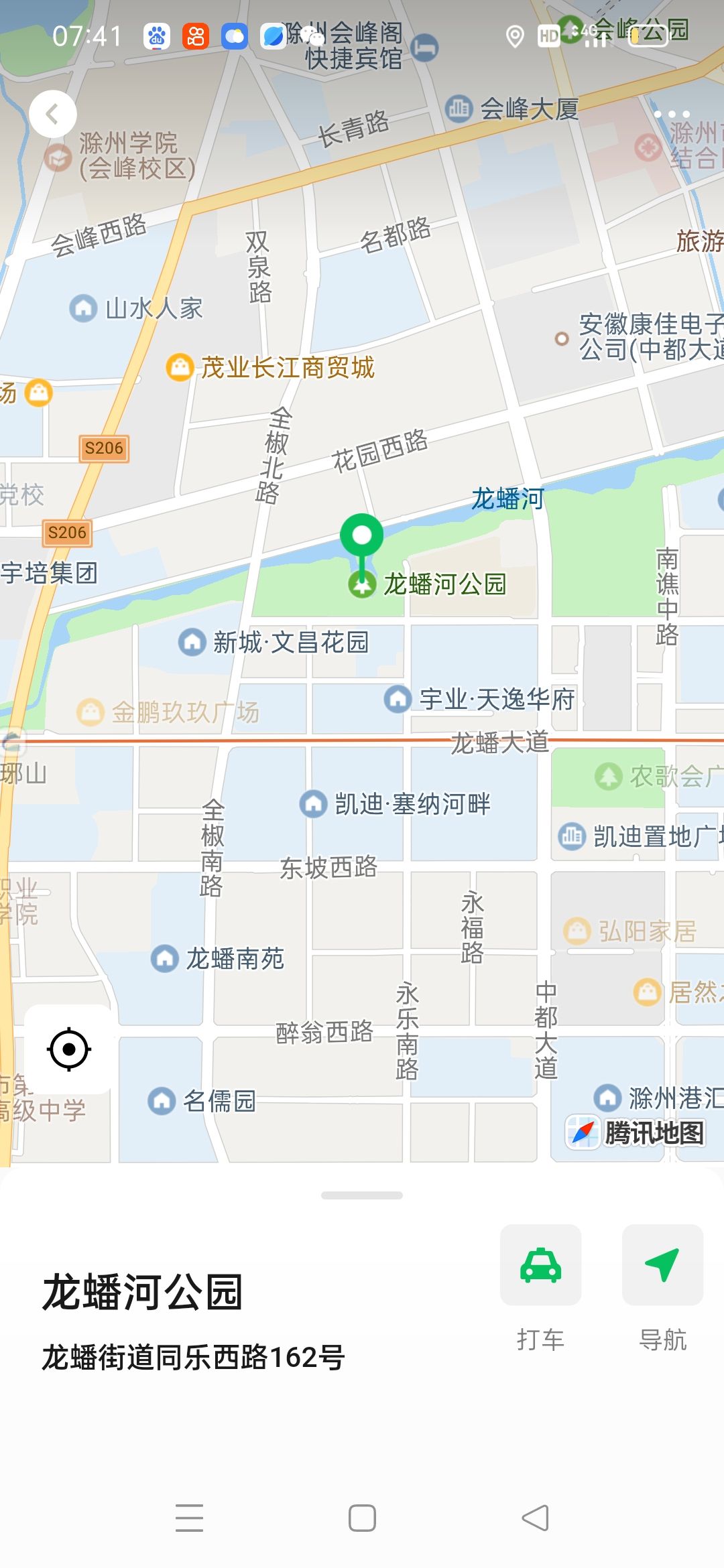Select 新城·文昌花园 on the map
This screenshot has width=724, height=1568.
(x=273, y=642)
